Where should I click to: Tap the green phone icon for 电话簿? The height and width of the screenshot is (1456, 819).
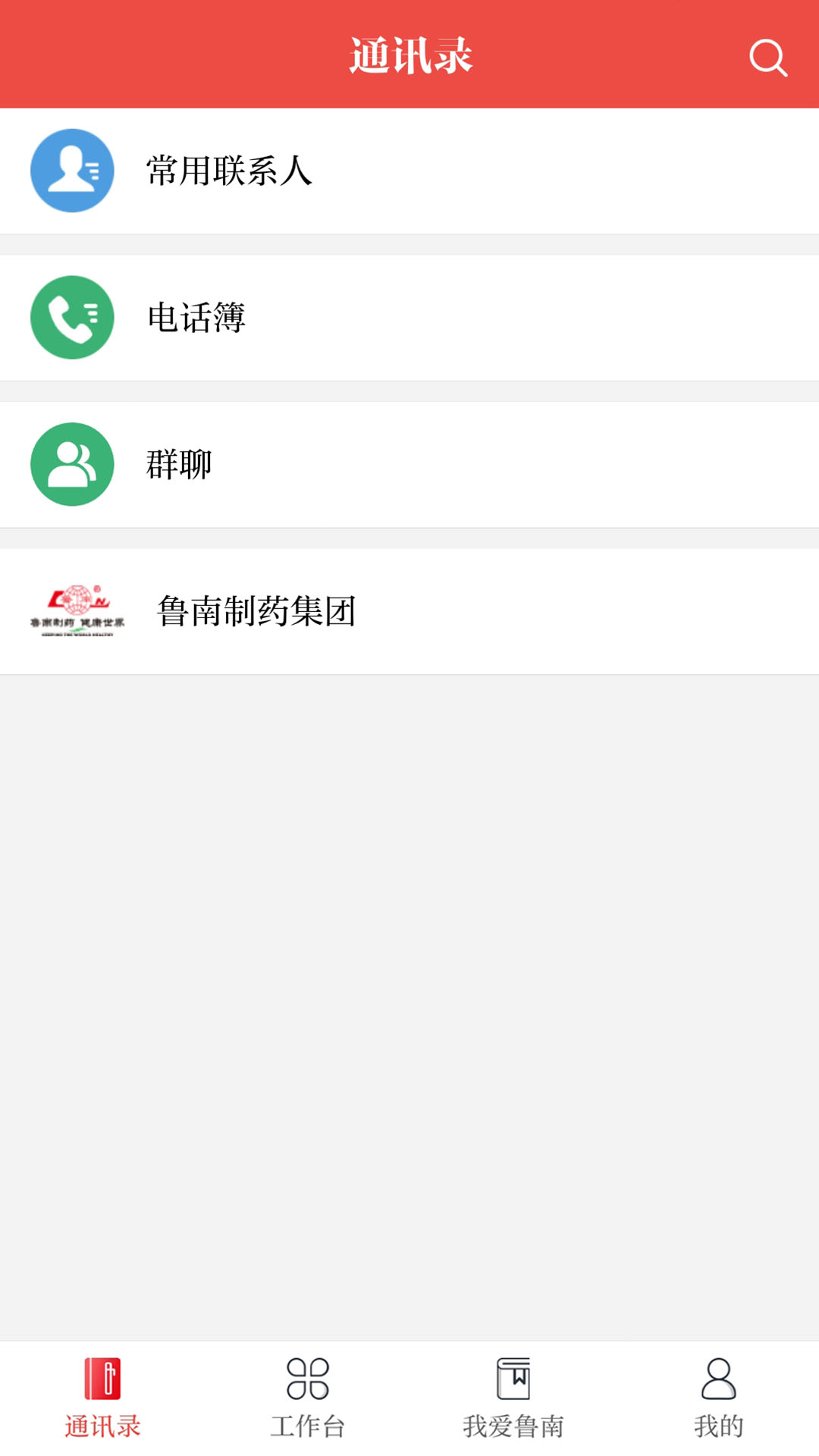(x=72, y=317)
